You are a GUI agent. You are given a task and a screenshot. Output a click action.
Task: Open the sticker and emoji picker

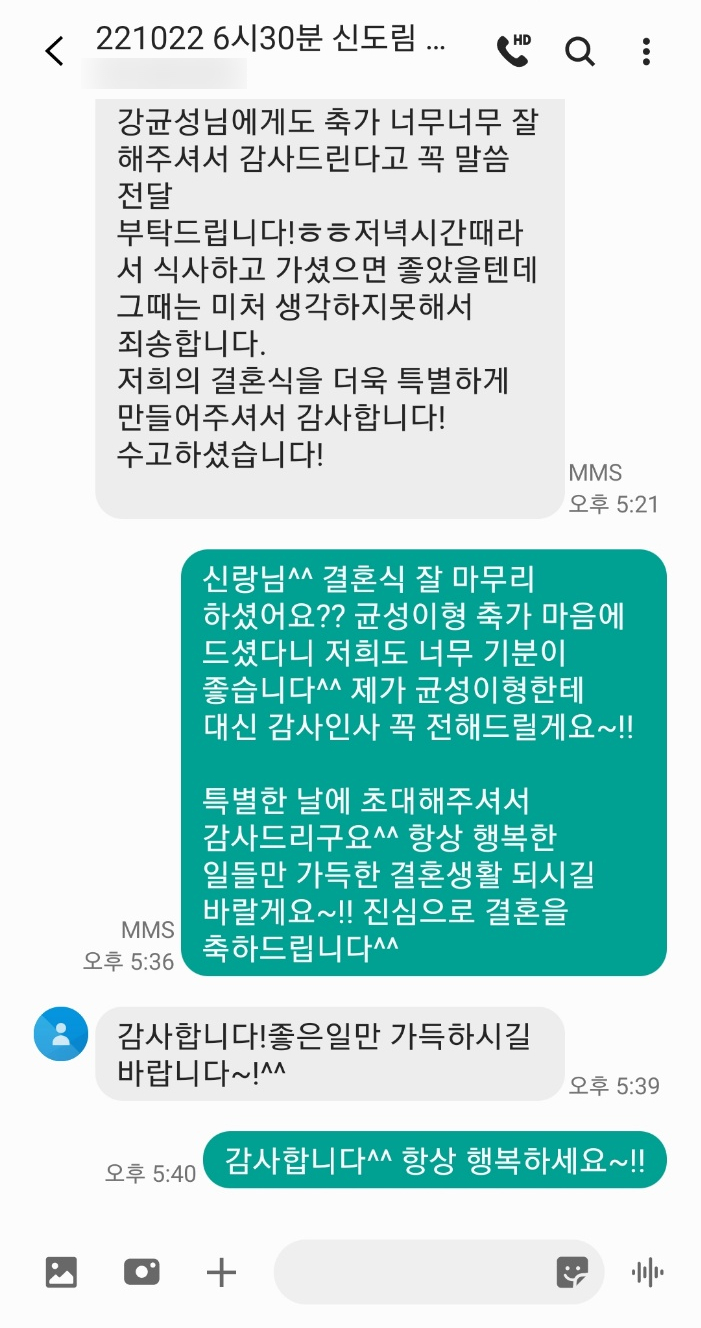click(572, 1272)
